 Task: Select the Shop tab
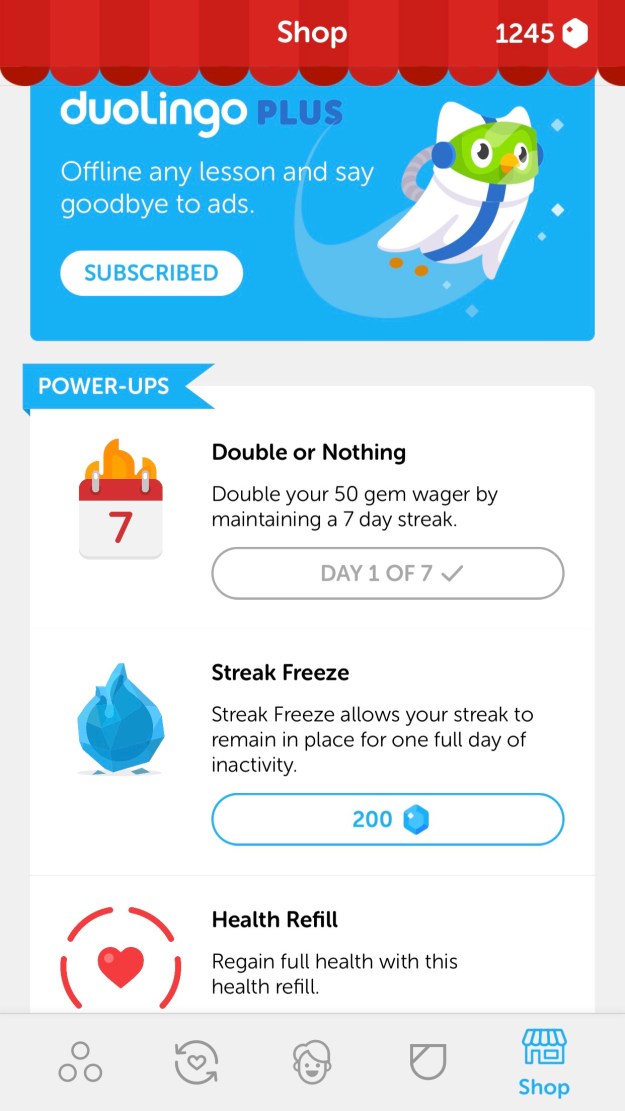point(544,1063)
